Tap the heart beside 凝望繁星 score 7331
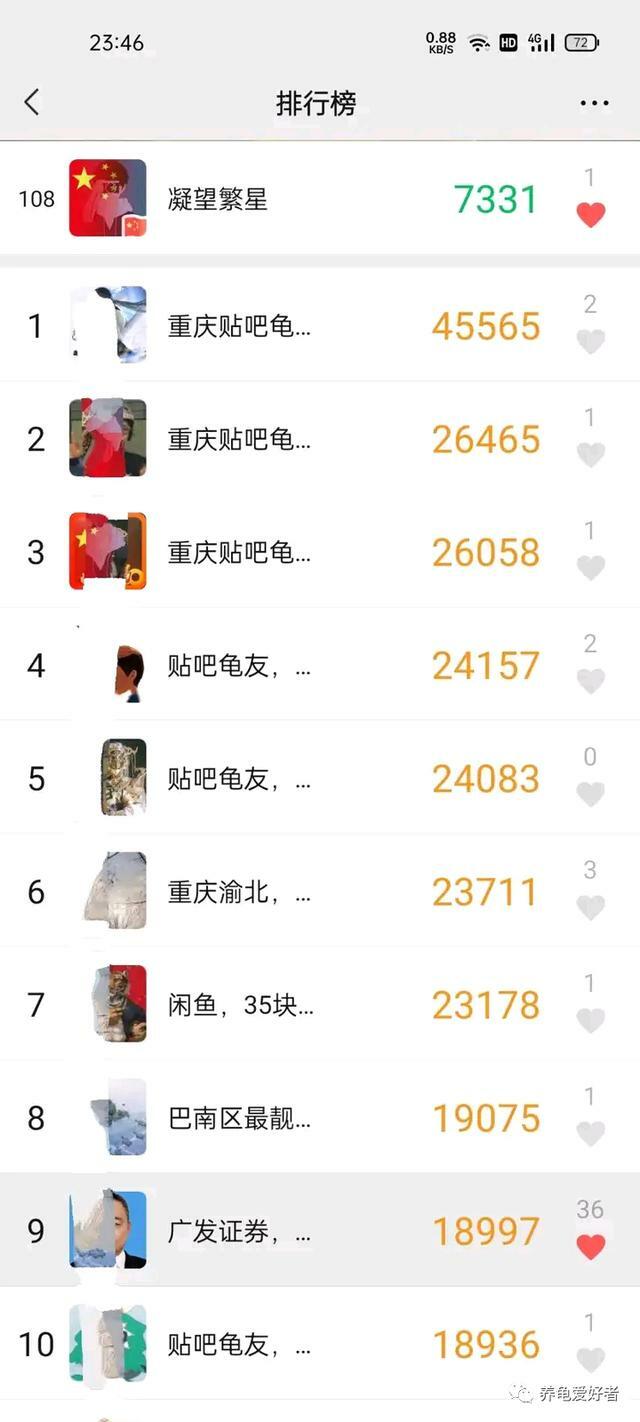640x1422 pixels. [x=591, y=214]
